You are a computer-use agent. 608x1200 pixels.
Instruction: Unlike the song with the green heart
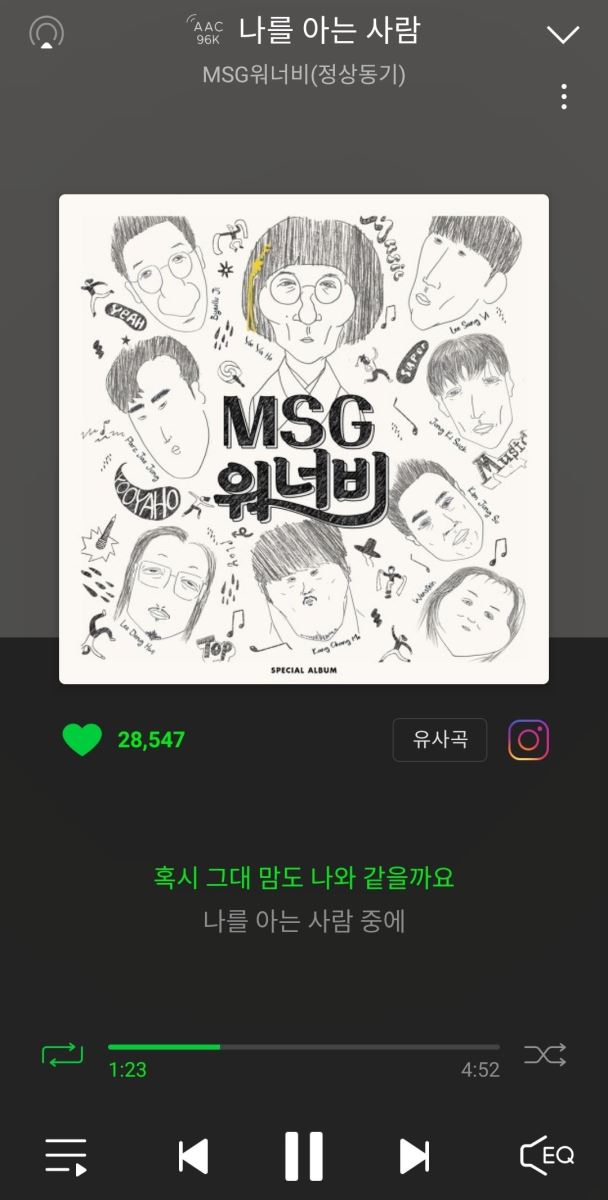click(x=82, y=740)
